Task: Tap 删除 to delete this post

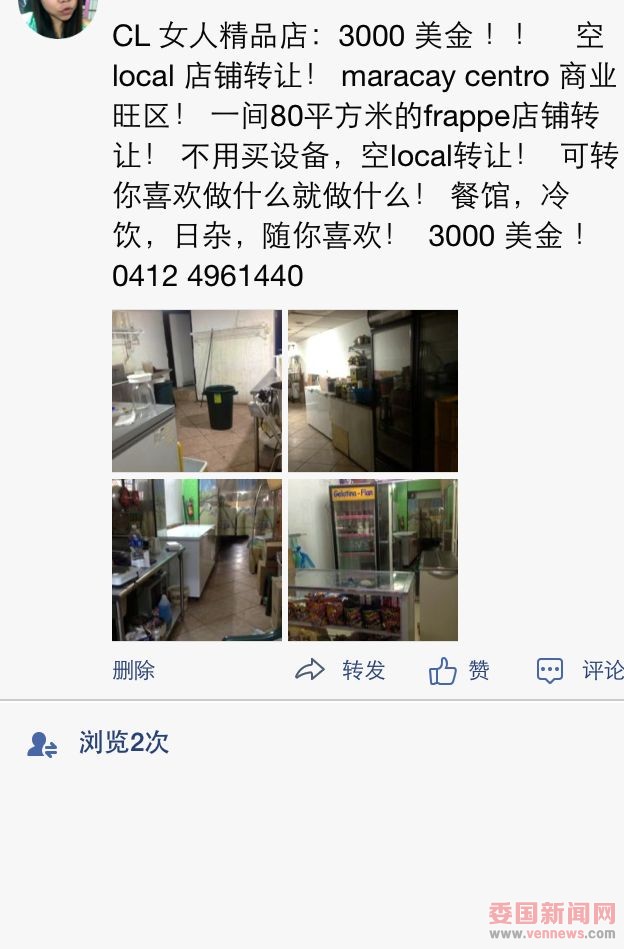Action: [x=134, y=670]
